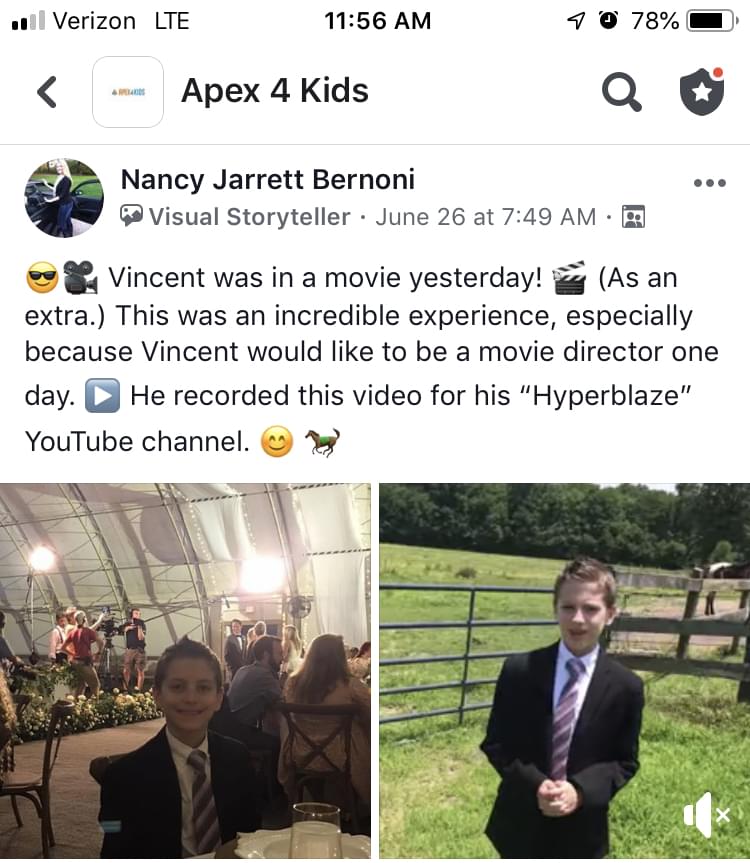Open Nancy Jarrett Bernoni's profile picture
Viewport: 750px width, 863px height.
point(64,197)
